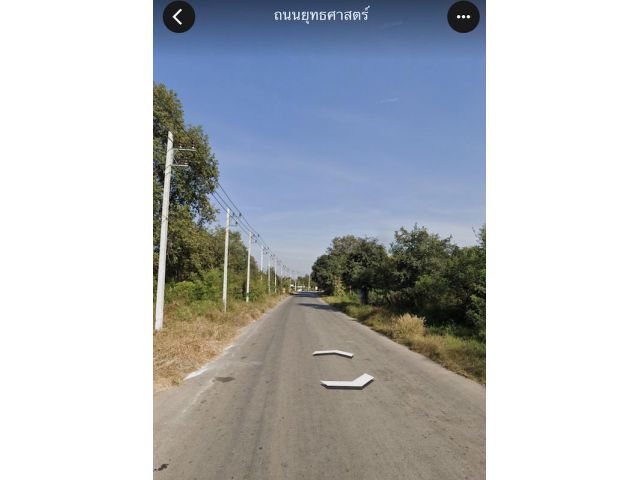Go back from Street View
The width and height of the screenshot is (640, 480).
click(x=179, y=17)
